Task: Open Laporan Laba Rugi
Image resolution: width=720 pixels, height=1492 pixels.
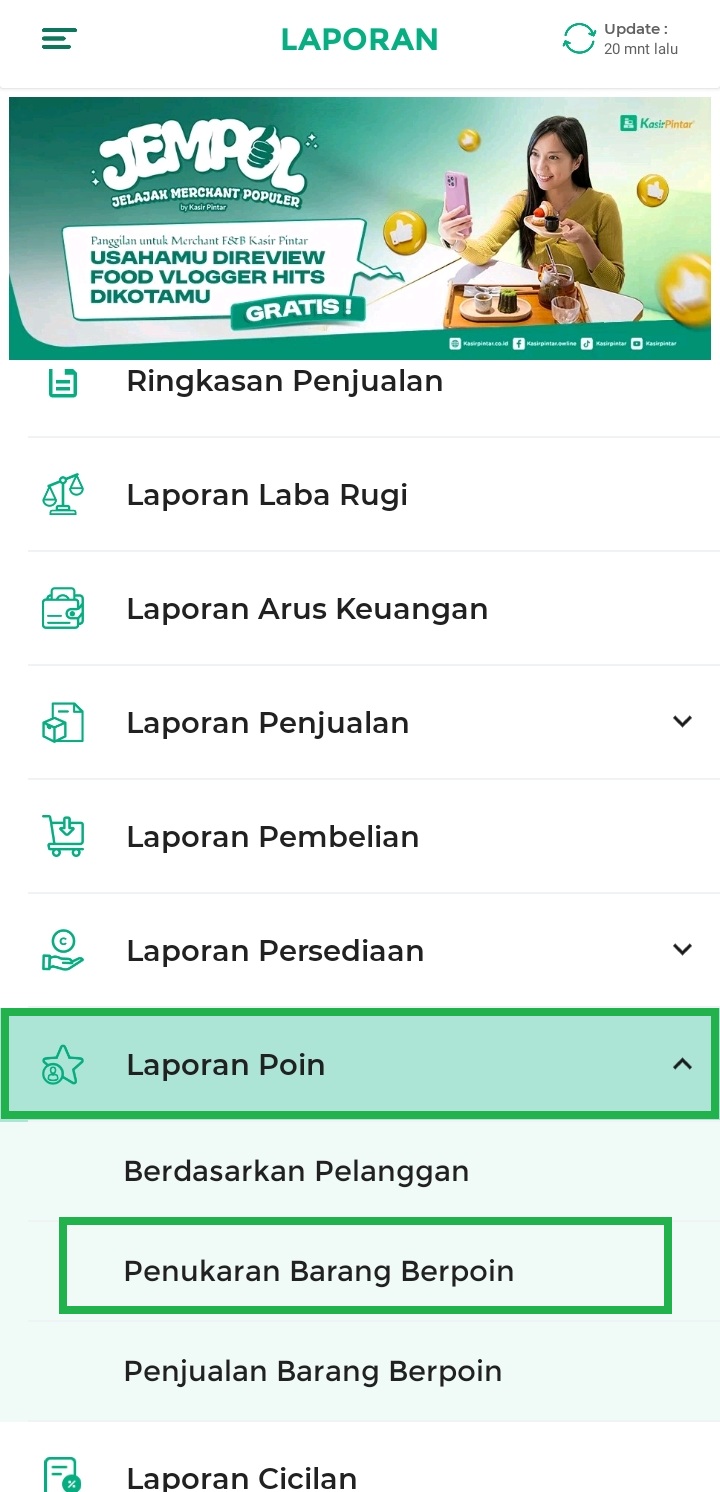Action: (x=267, y=495)
